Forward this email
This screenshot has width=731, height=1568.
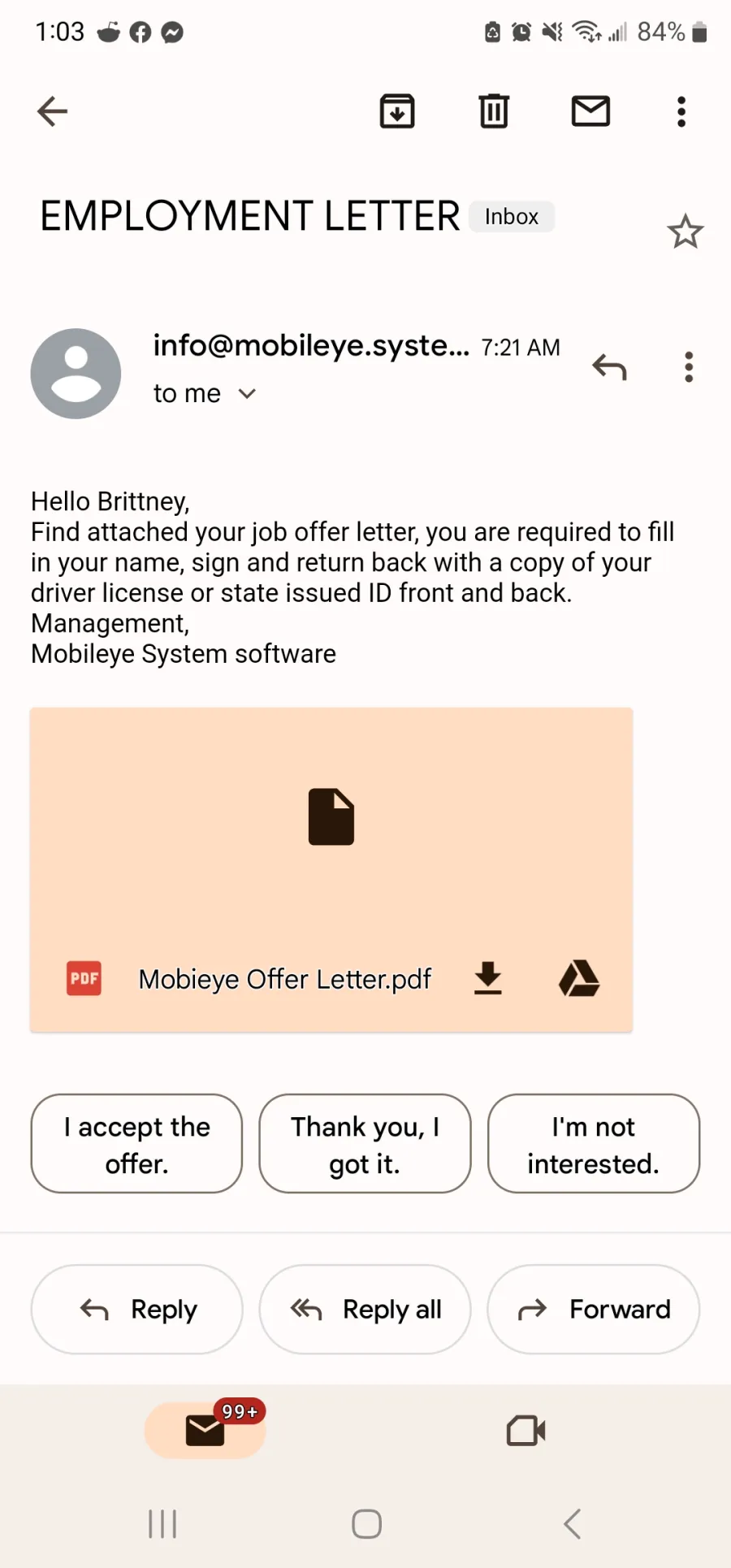pyautogui.click(x=594, y=1309)
